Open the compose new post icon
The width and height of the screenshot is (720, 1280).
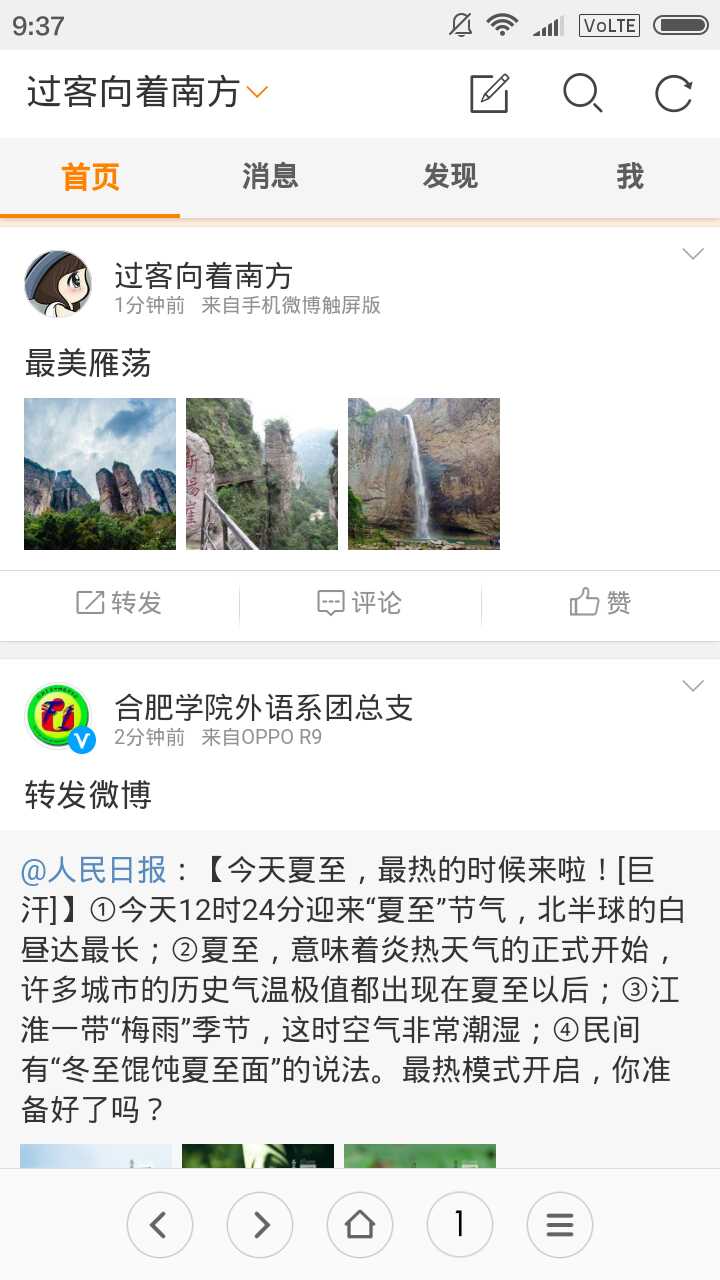[x=489, y=94]
